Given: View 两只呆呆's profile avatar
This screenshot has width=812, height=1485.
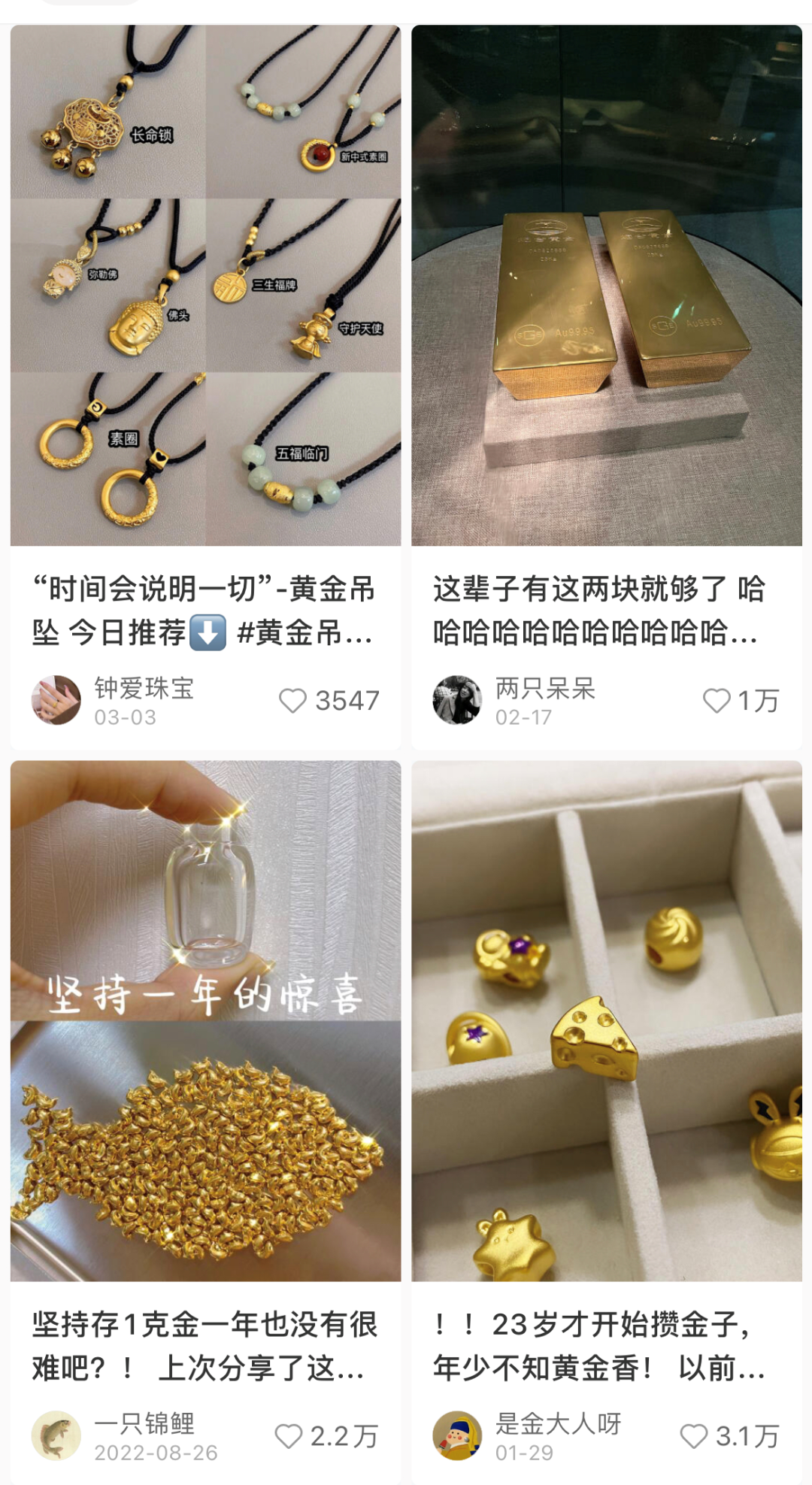Looking at the screenshot, I should [x=457, y=700].
